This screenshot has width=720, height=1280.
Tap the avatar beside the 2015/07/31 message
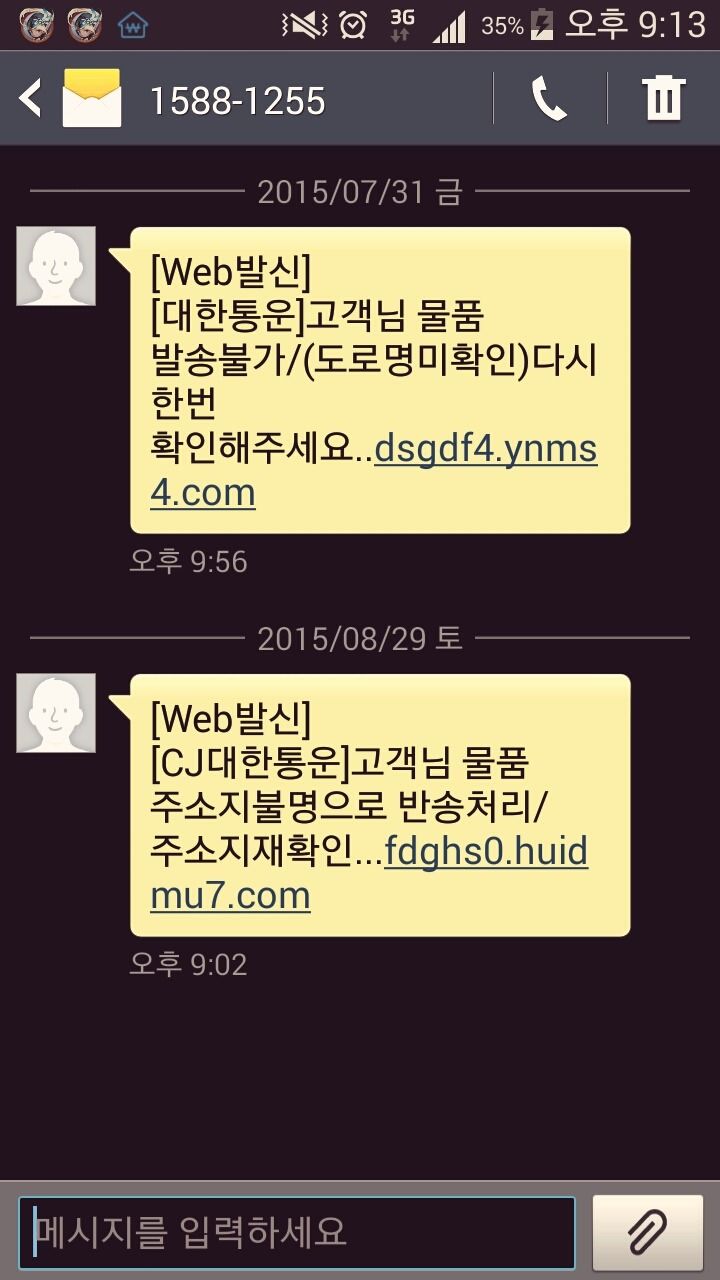pyautogui.click(x=56, y=265)
